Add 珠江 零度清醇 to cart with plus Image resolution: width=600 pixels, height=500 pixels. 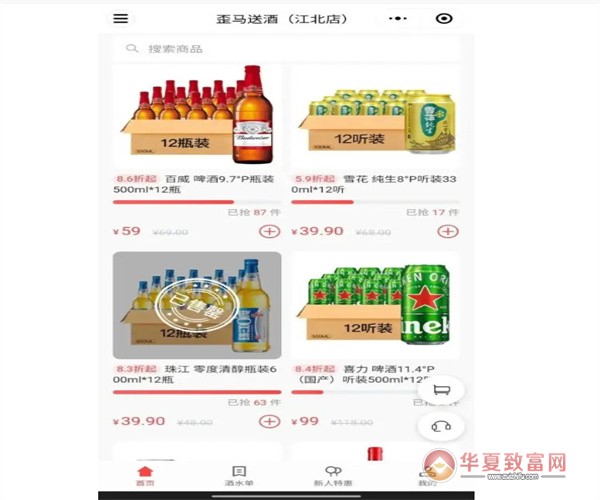pyautogui.click(x=269, y=420)
